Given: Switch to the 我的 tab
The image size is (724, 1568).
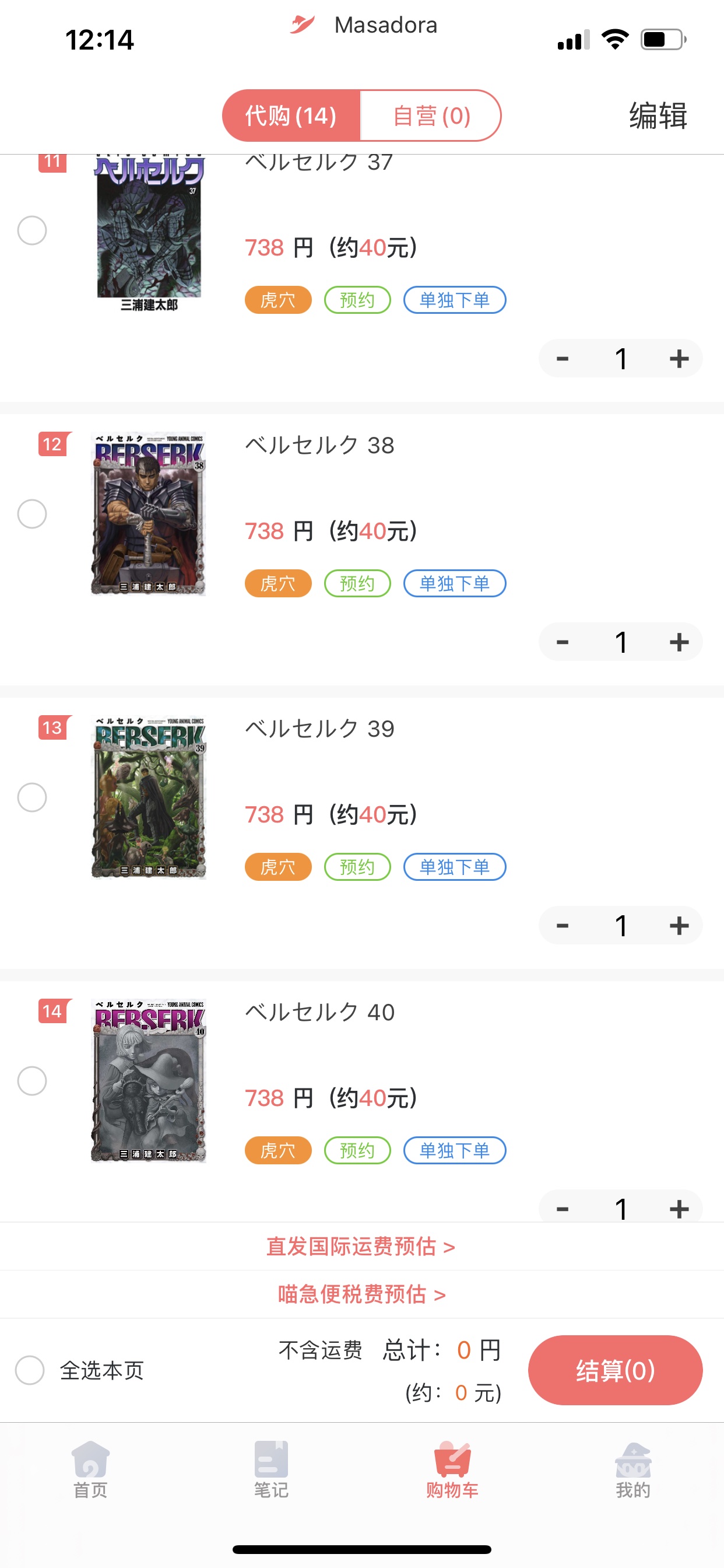Looking at the screenshot, I should (633, 1470).
